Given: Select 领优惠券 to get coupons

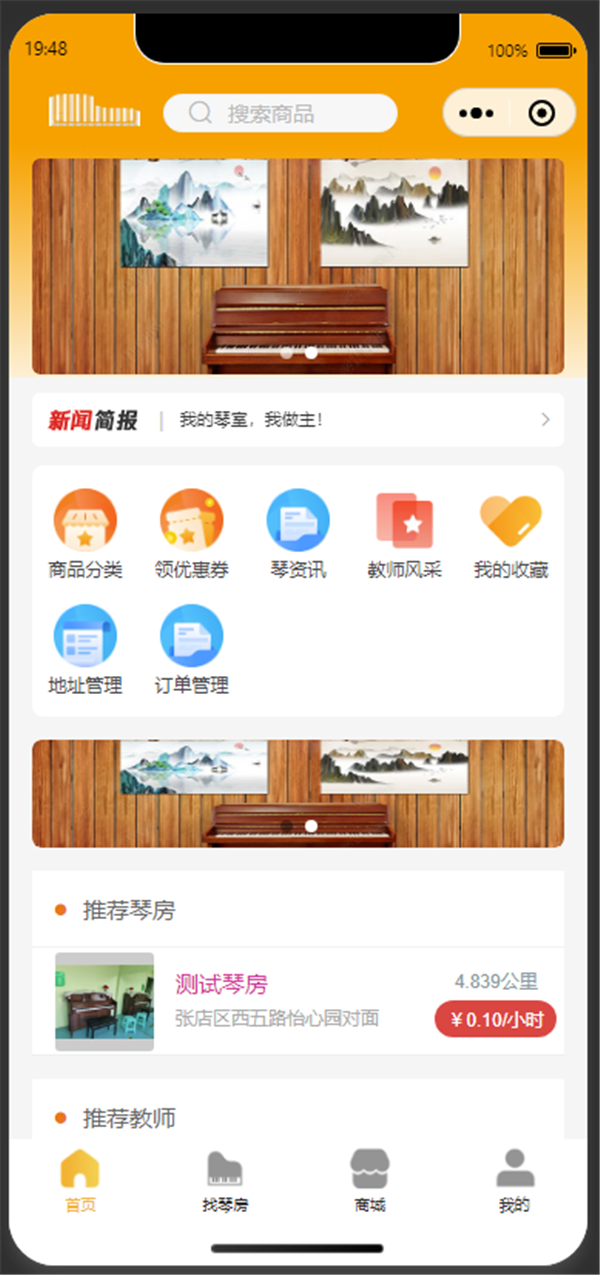Looking at the screenshot, I should [192, 534].
